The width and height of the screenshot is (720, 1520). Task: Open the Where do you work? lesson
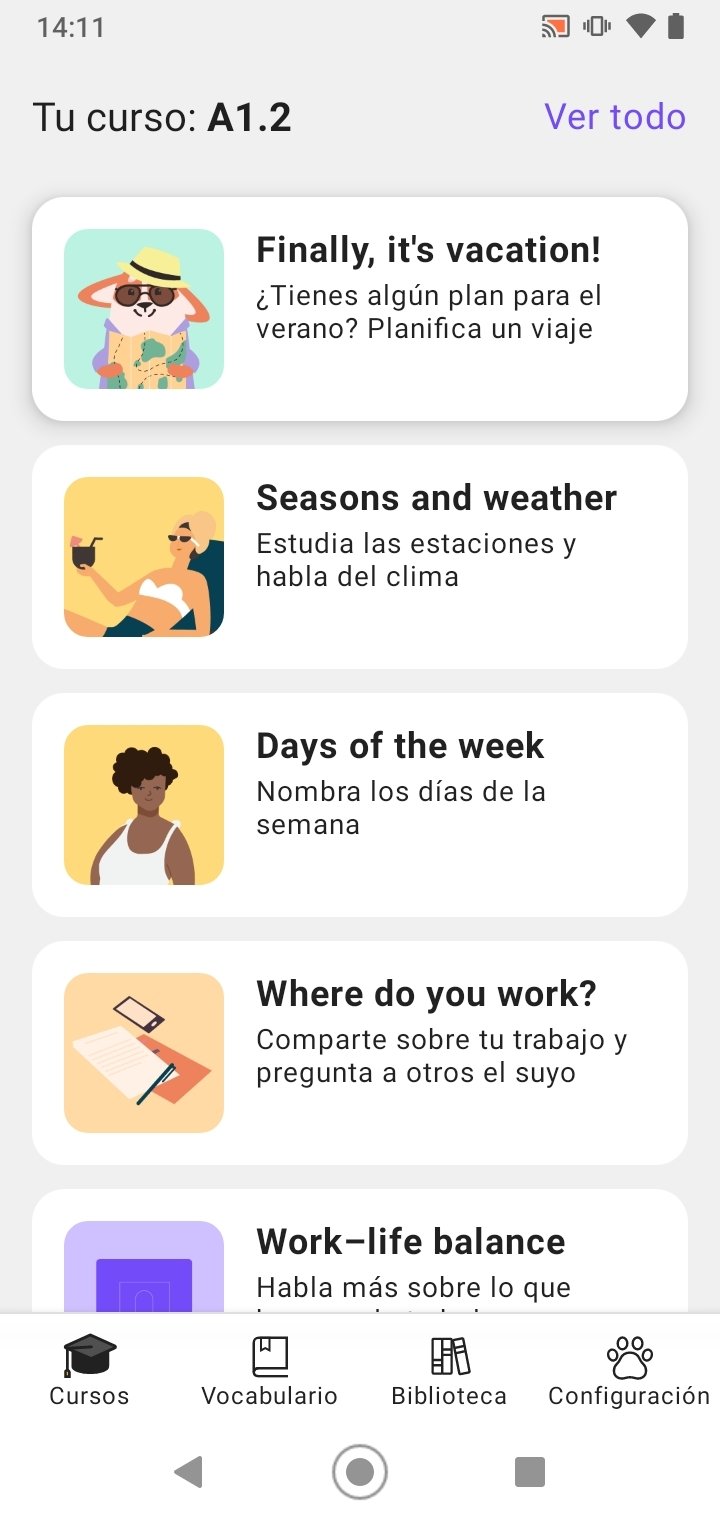[360, 1052]
